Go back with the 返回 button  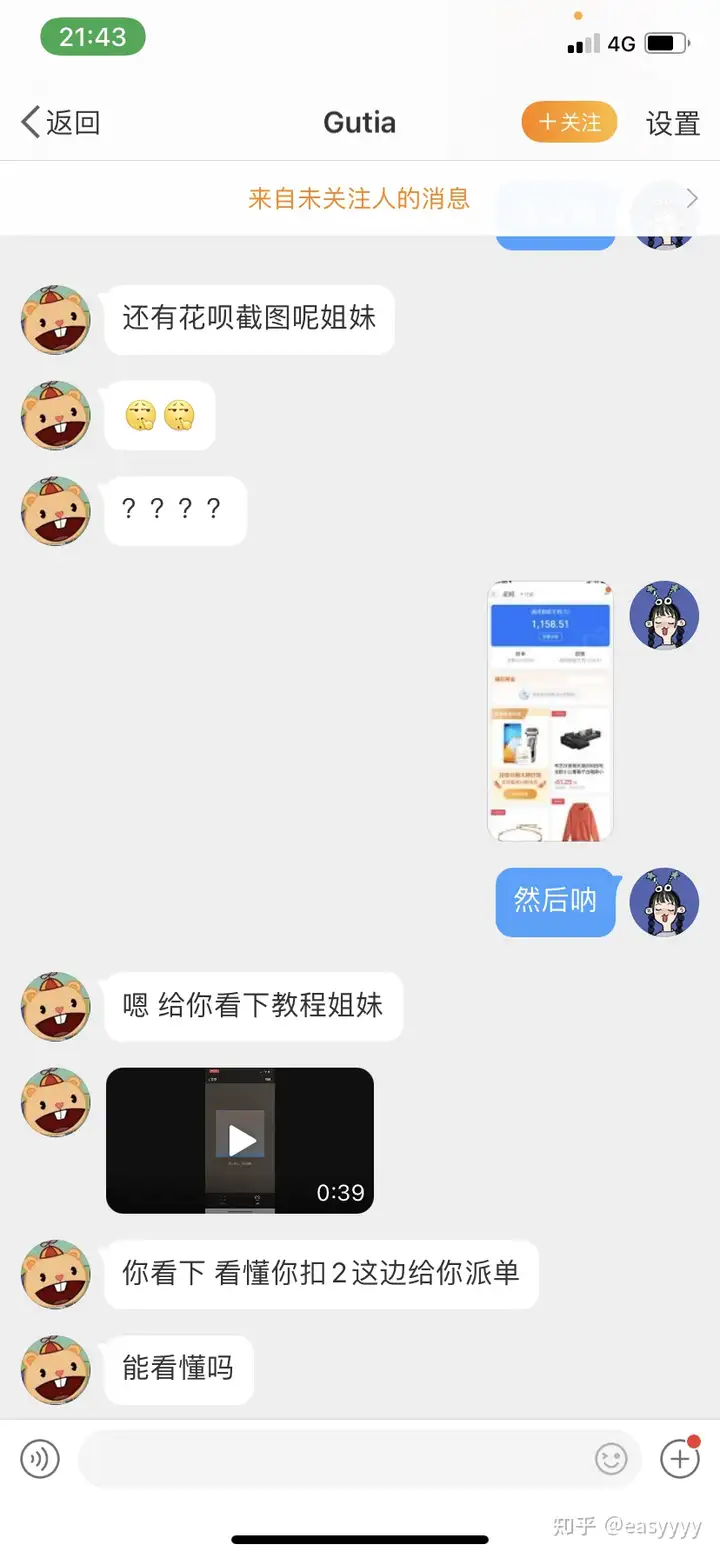pyautogui.click(x=61, y=123)
